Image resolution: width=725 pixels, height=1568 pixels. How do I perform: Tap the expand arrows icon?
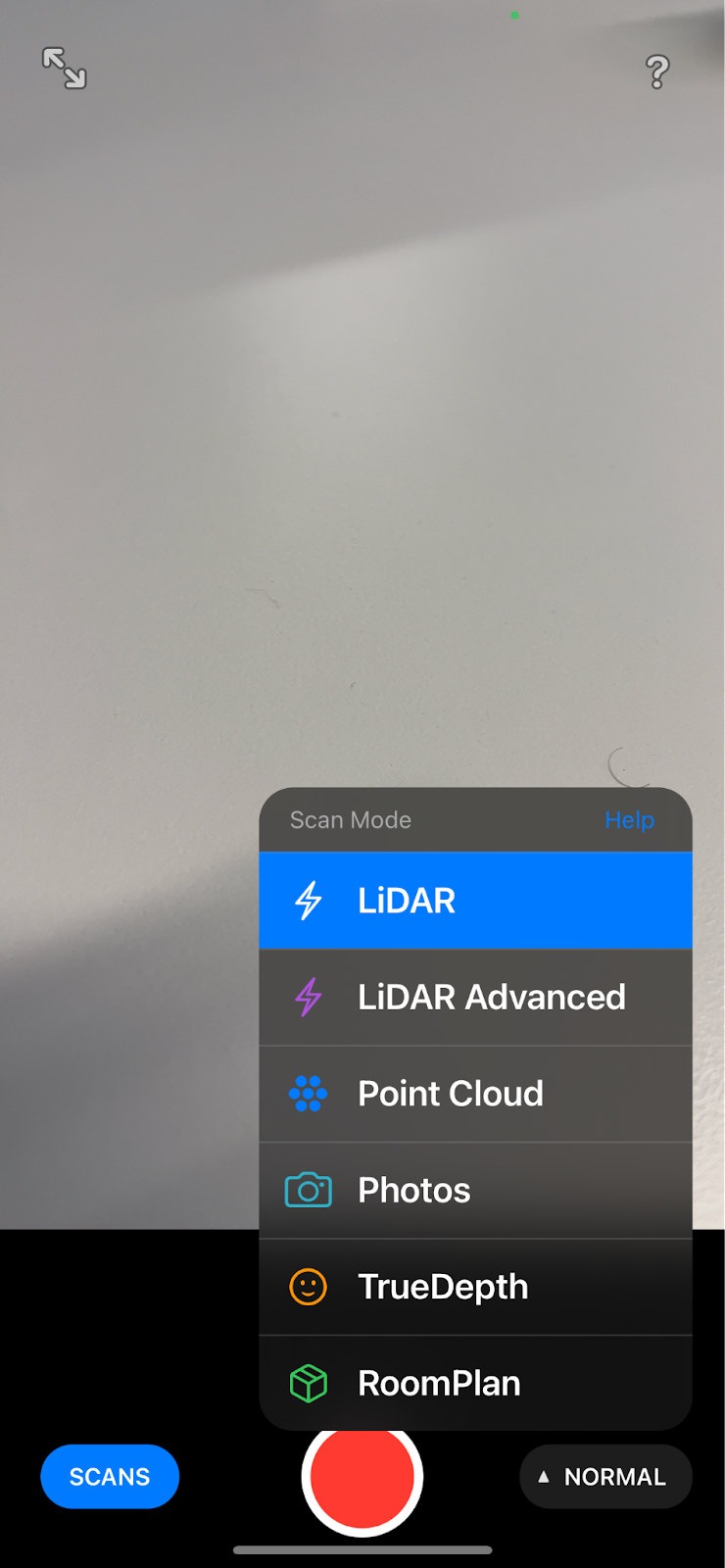[65, 69]
